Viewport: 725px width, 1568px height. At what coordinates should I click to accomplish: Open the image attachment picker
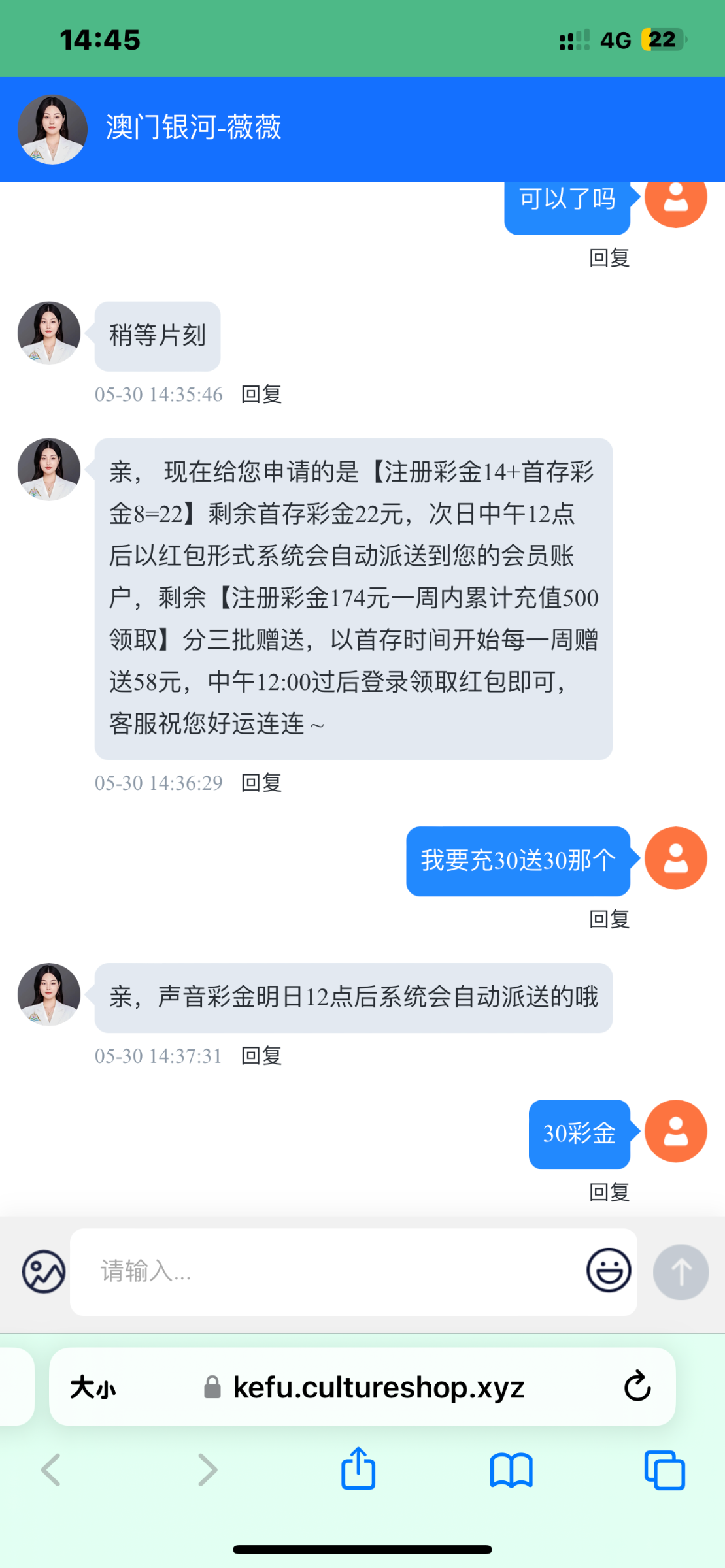coord(44,1271)
